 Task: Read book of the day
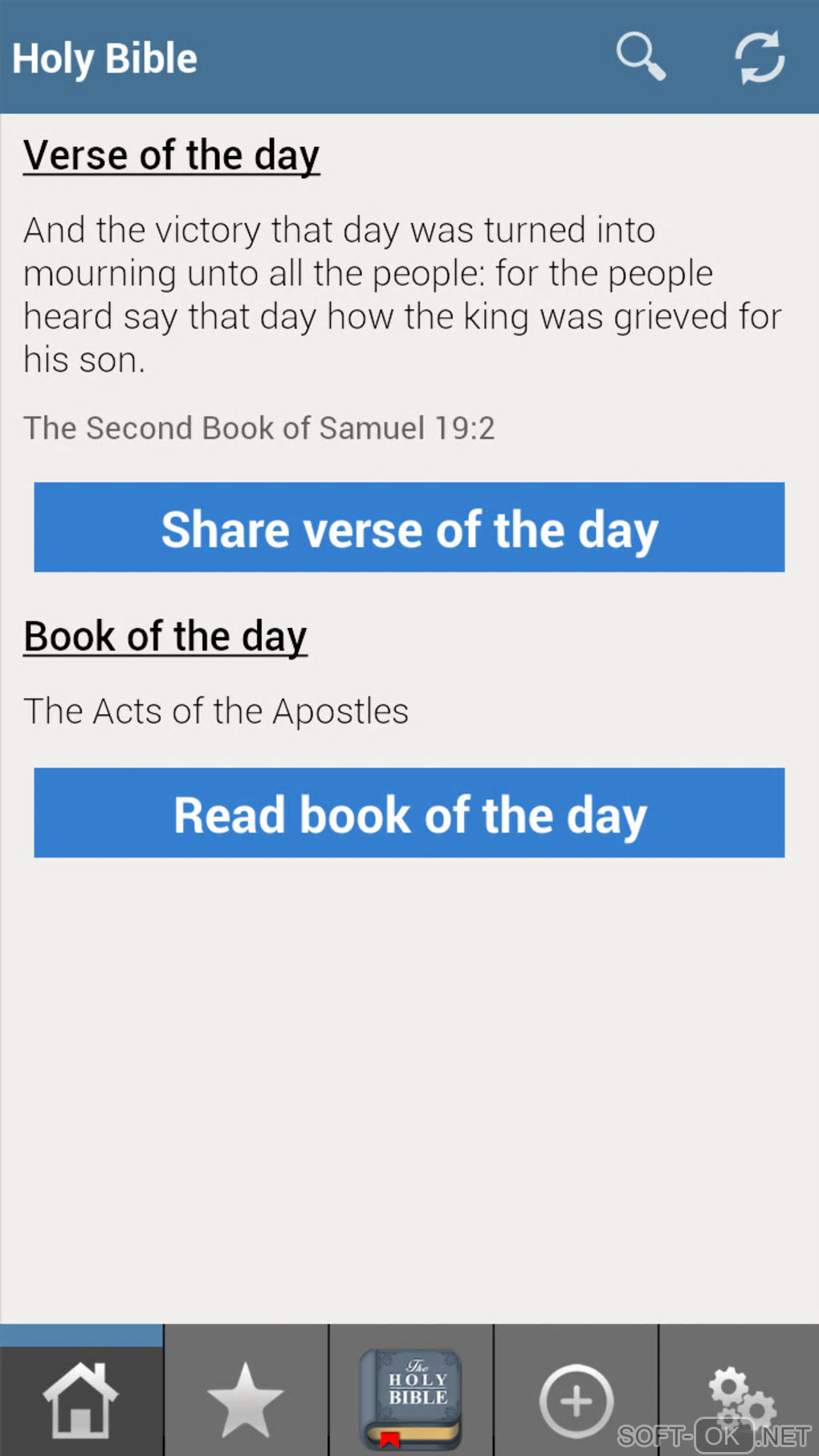click(x=409, y=813)
